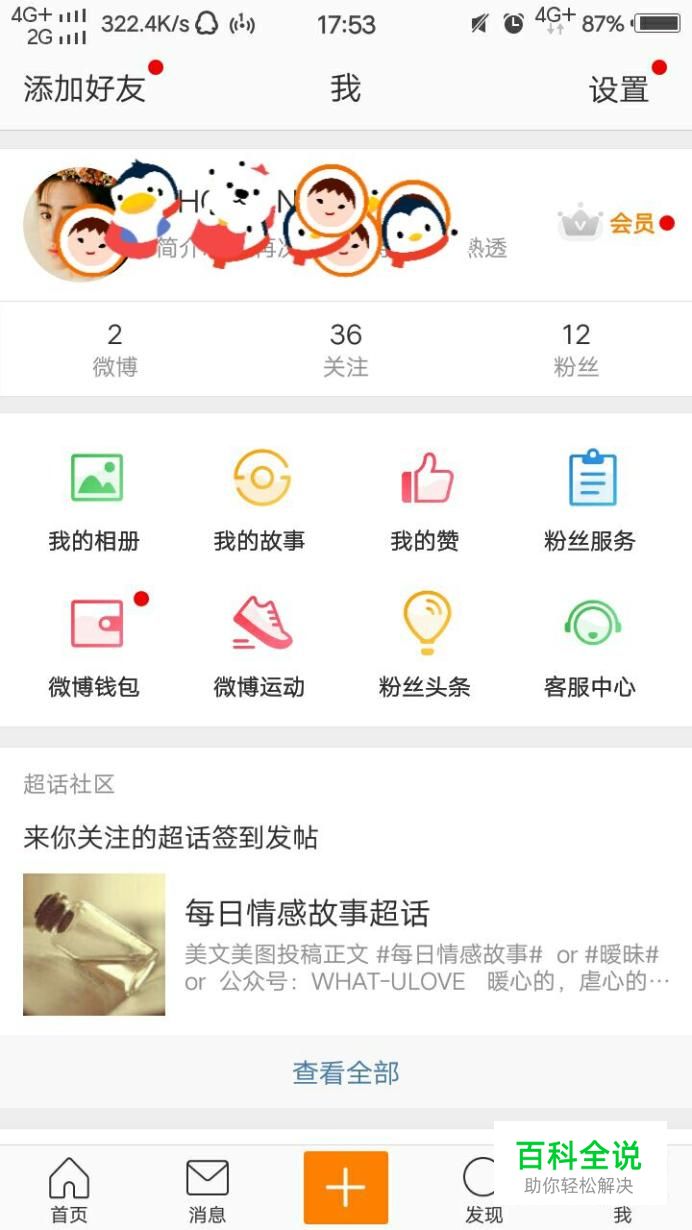Open 微博运动 sports

(x=260, y=645)
